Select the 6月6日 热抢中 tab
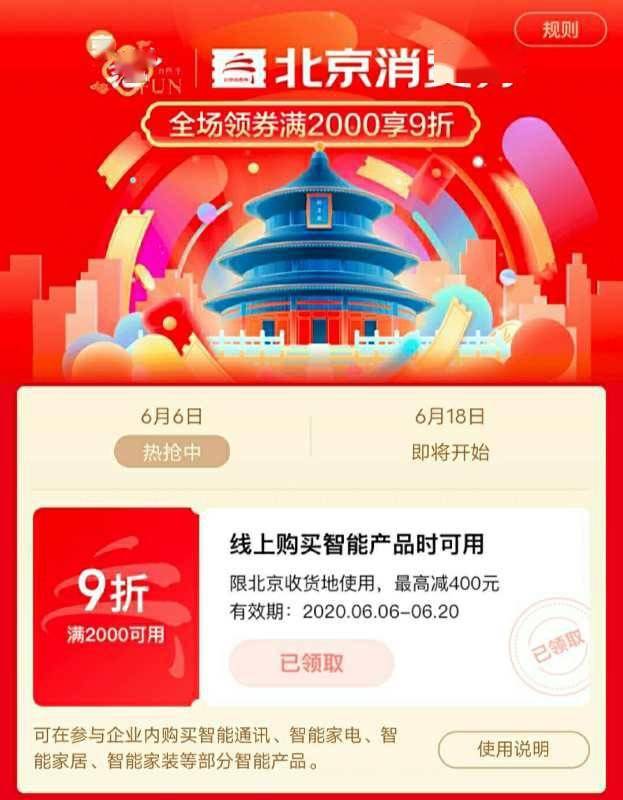The height and width of the screenshot is (800, 623). [171, 436]
